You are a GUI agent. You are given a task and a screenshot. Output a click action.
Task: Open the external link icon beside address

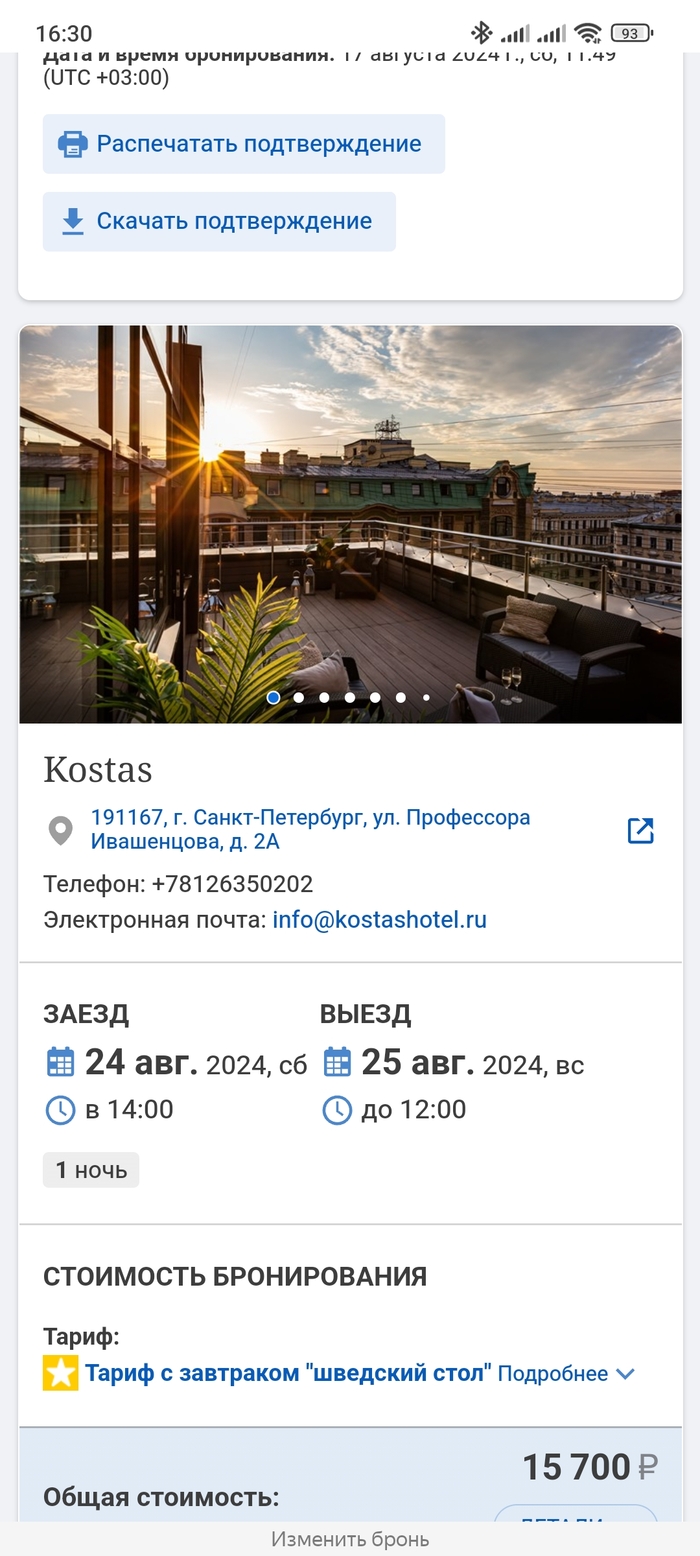640,831
